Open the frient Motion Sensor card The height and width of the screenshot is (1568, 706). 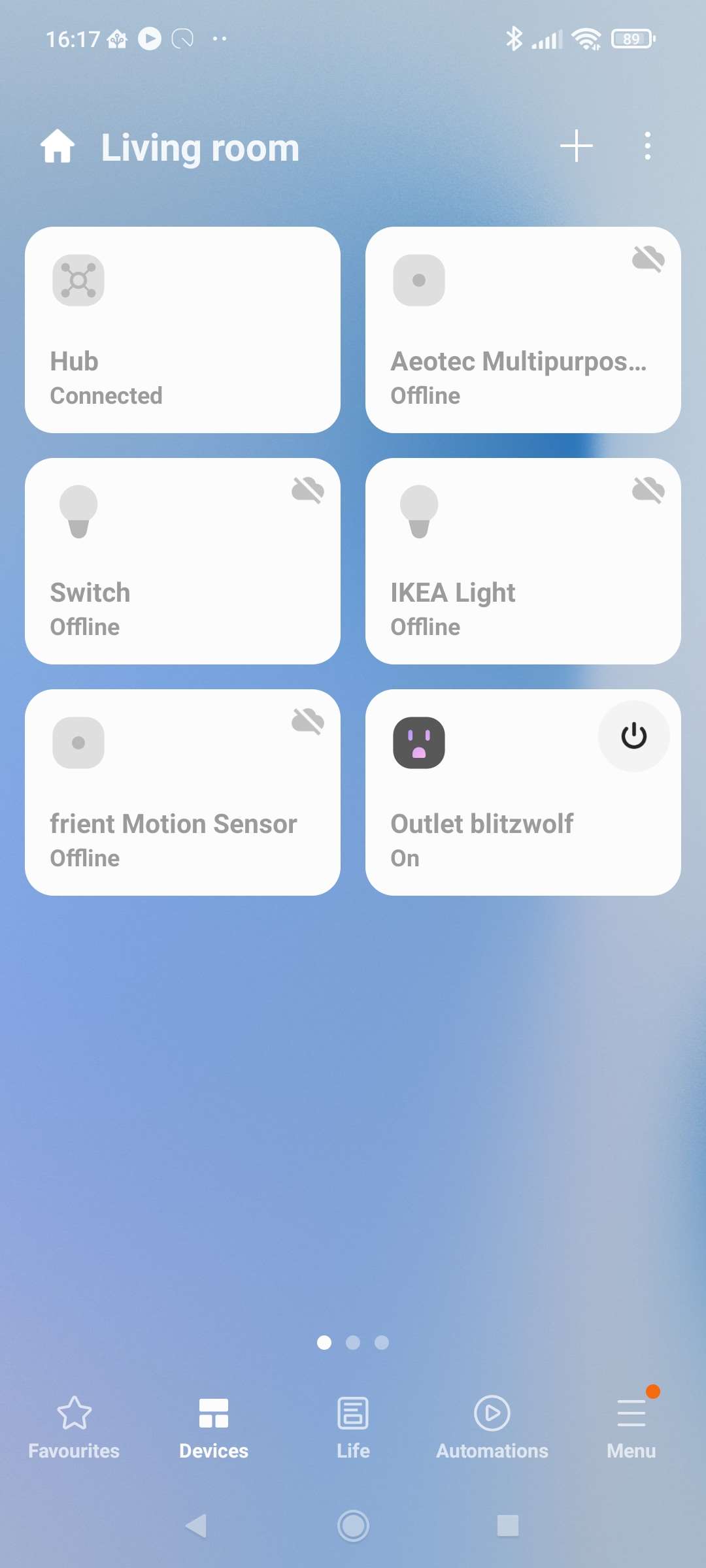click(182, 792)
